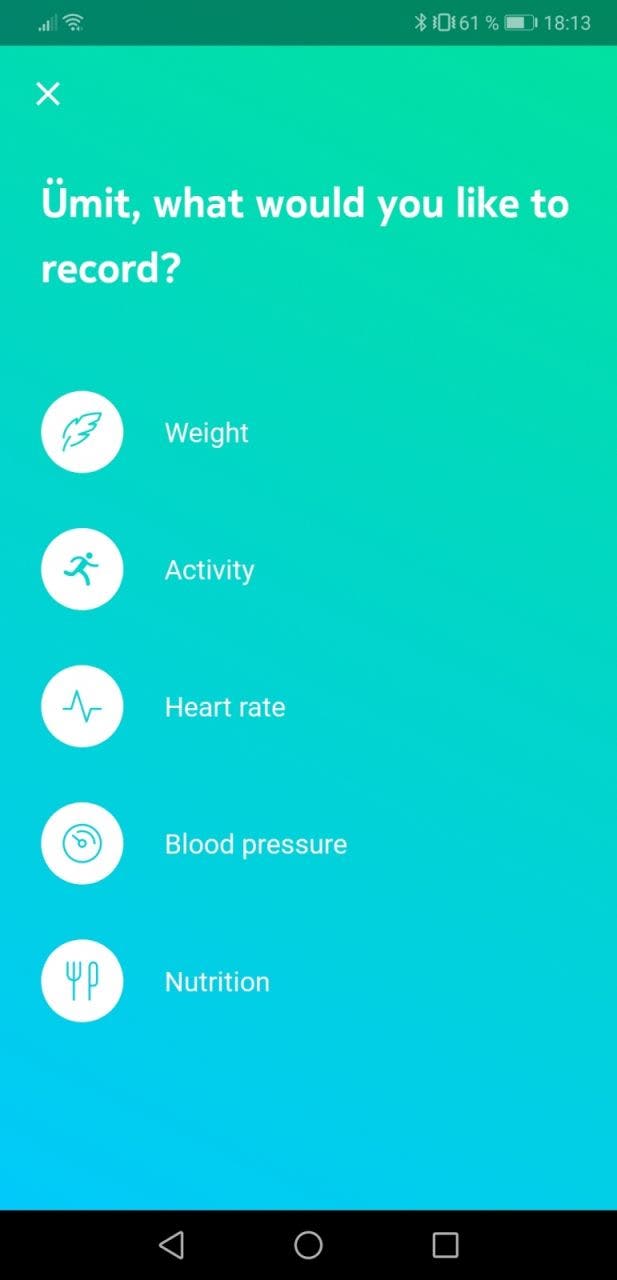The width and height of the screenshot is (617, 1280).
Task: Tap the system back button
Action: pos(171,1244)
